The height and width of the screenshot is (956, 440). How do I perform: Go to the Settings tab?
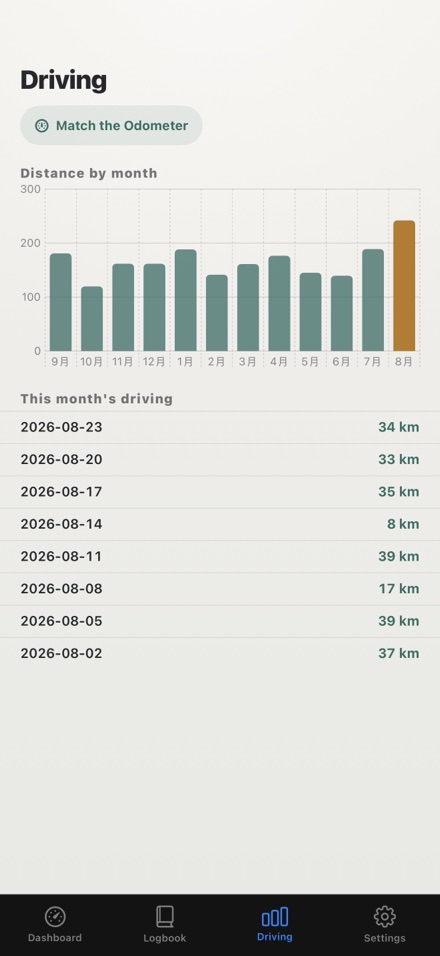385,924
